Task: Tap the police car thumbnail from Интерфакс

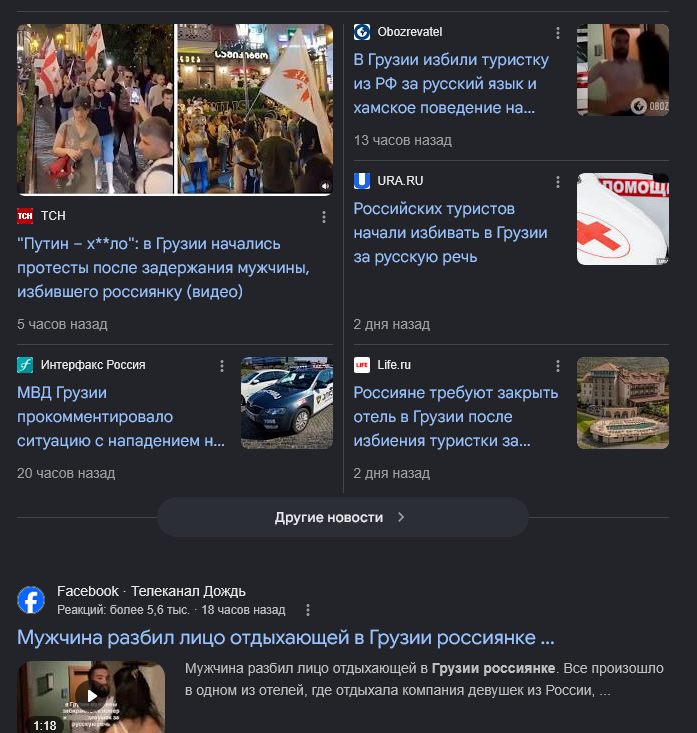Action: pyautogui.click(x=287, y=403)
